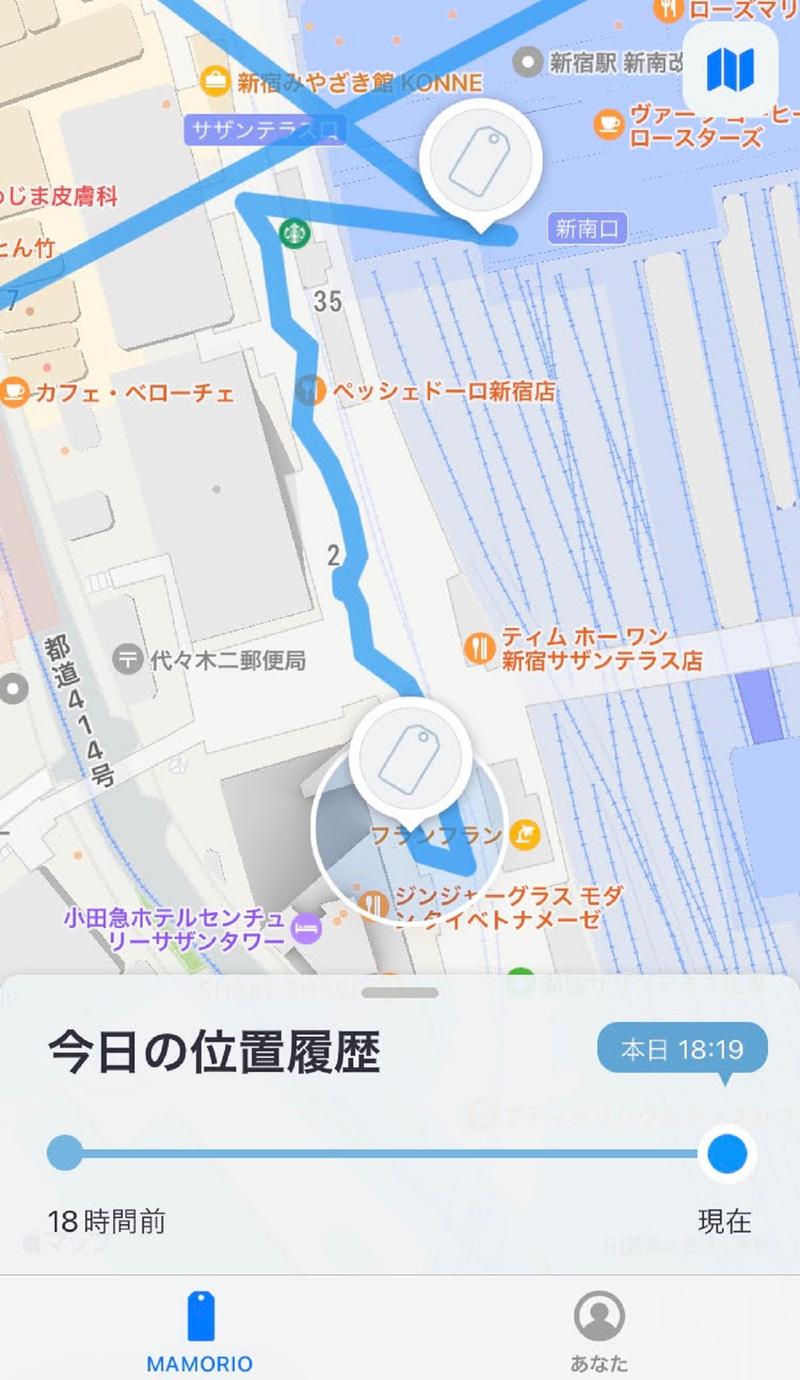Tap the panel grabber above 今日の位置履歴
This screenshot has width=800, height=1380.
pyautogui.click(x=400, y=992)
